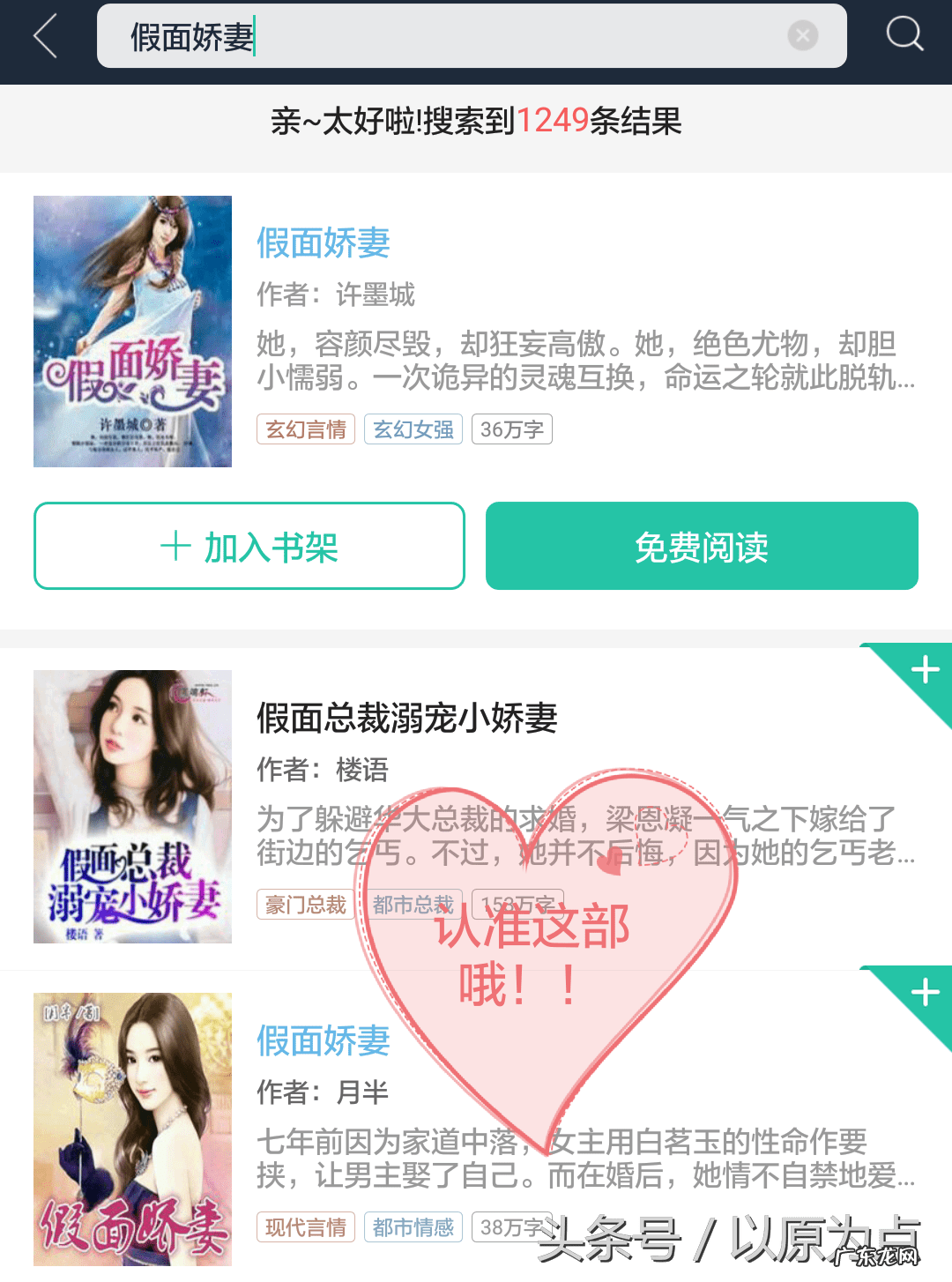
Task: Start reading with 免费阅读
Action: pyautogui.click(x=702, y=547)
